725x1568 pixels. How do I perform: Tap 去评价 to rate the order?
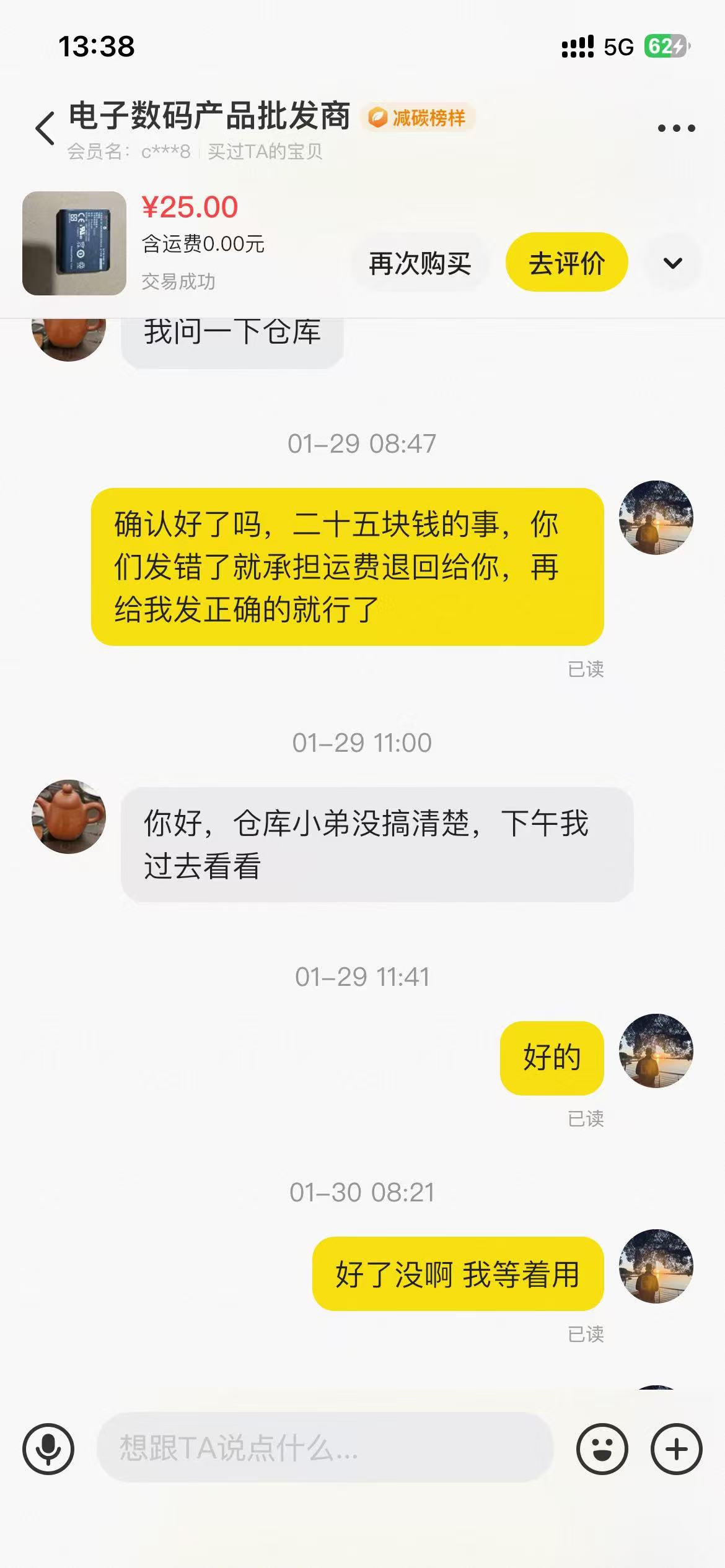pos(567,263)
